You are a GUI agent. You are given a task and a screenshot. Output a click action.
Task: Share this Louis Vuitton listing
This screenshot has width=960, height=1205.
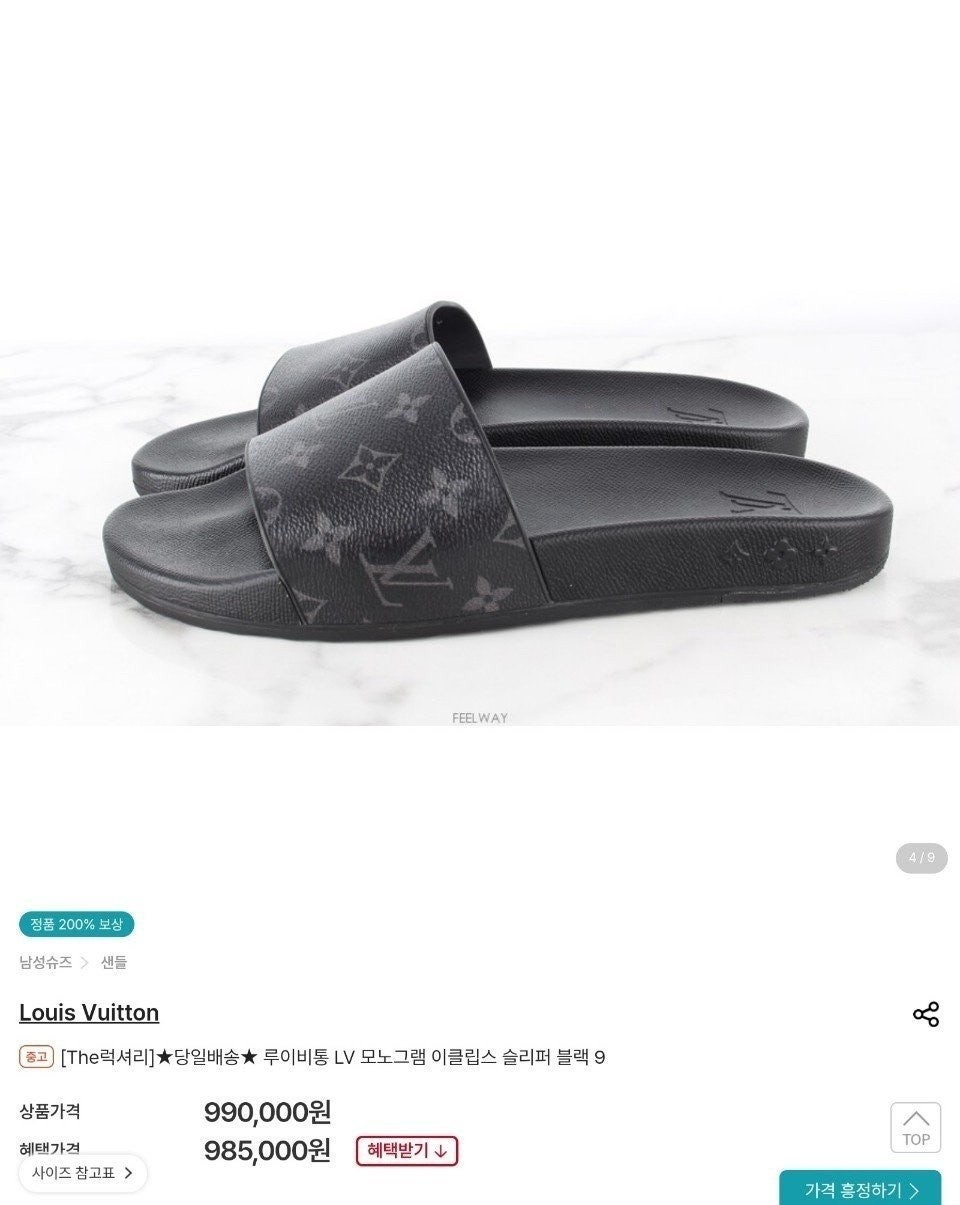(x=925, y=1014)
